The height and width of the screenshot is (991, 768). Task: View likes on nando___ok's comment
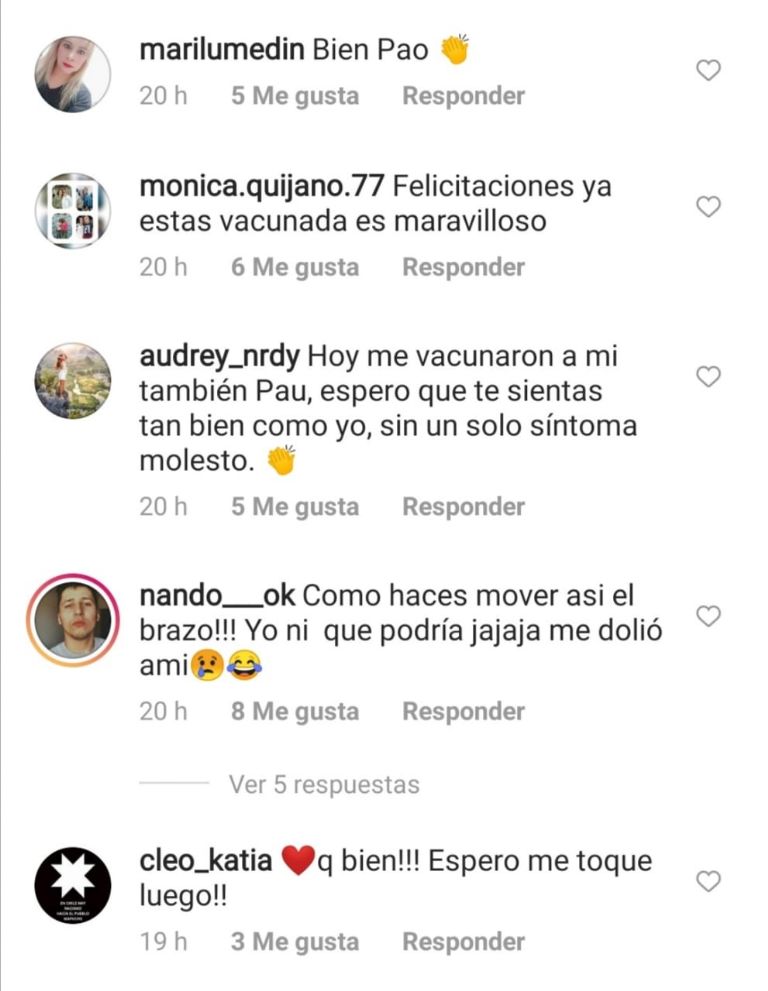tap(294, 712)
